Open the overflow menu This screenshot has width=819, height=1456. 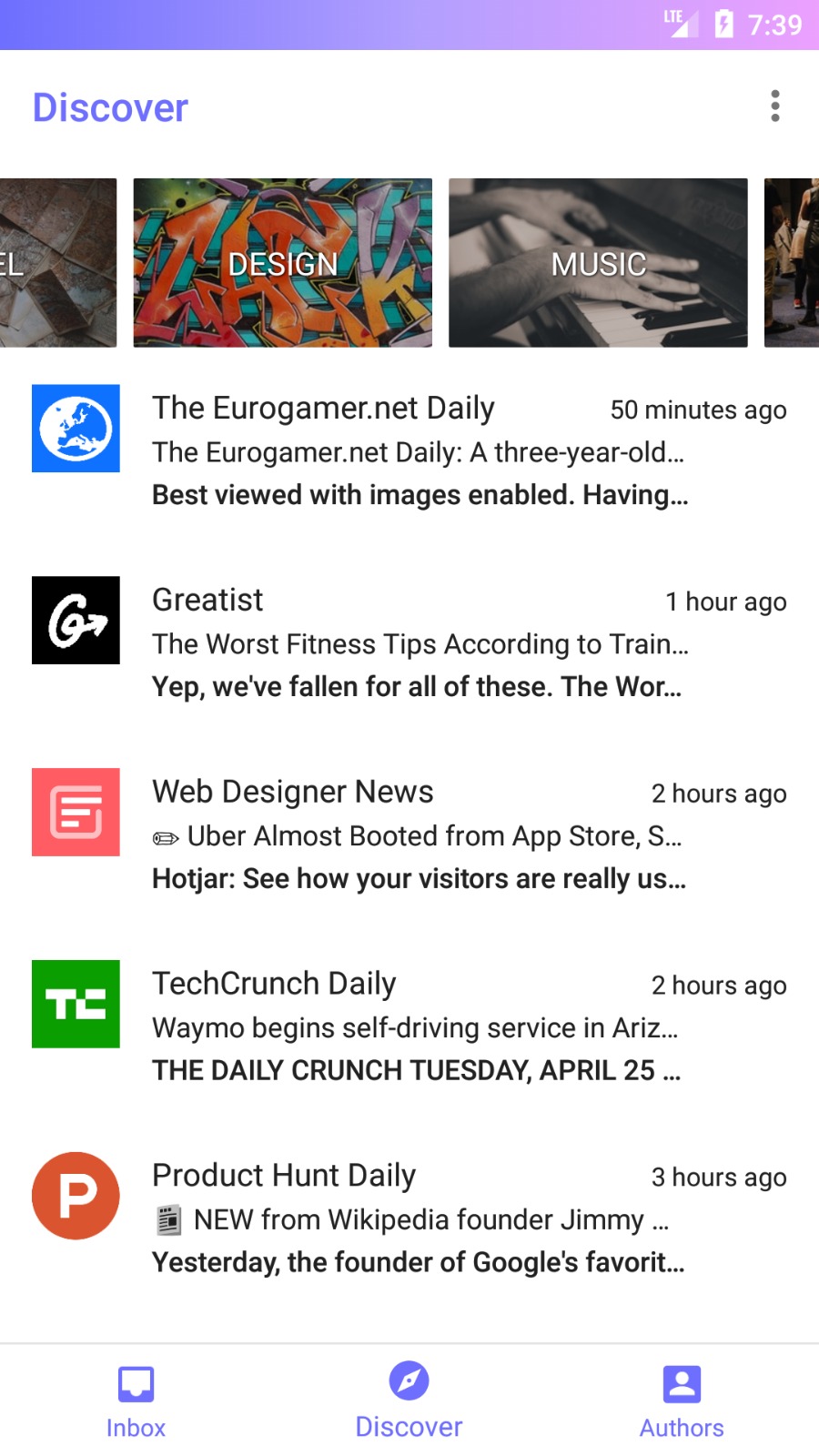coord(774,106)
